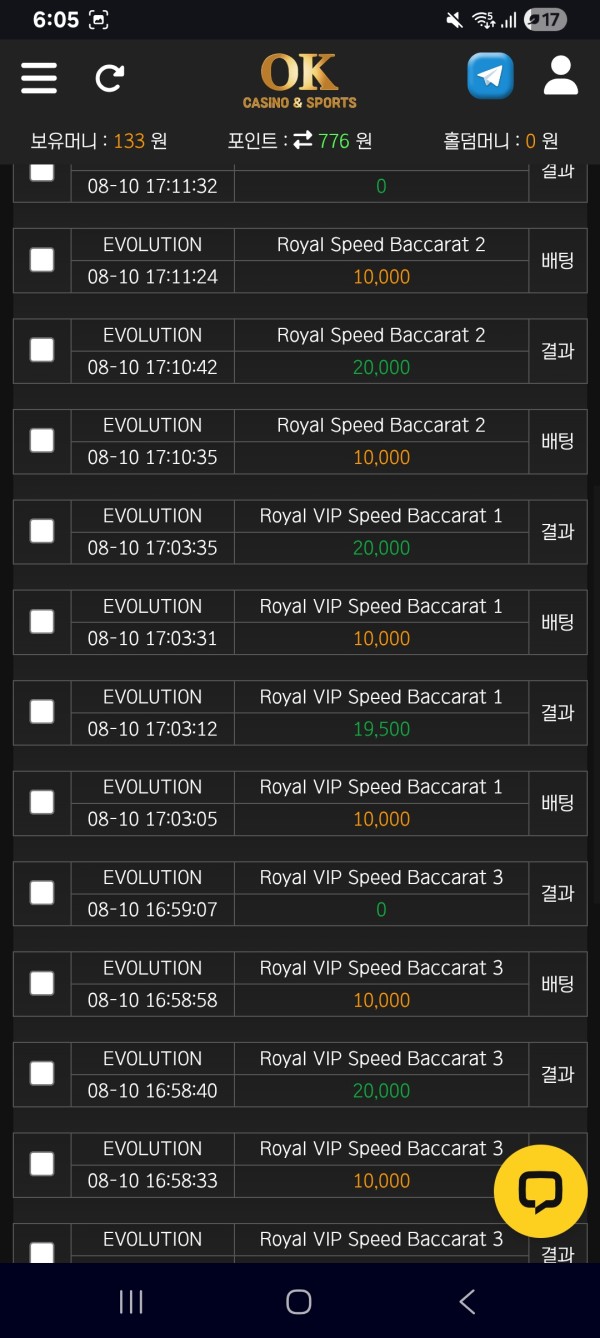Select the checkbox for 17:10:42 result
The image size is (600, 1338).
pyautogui.click(x=42, y=350)
